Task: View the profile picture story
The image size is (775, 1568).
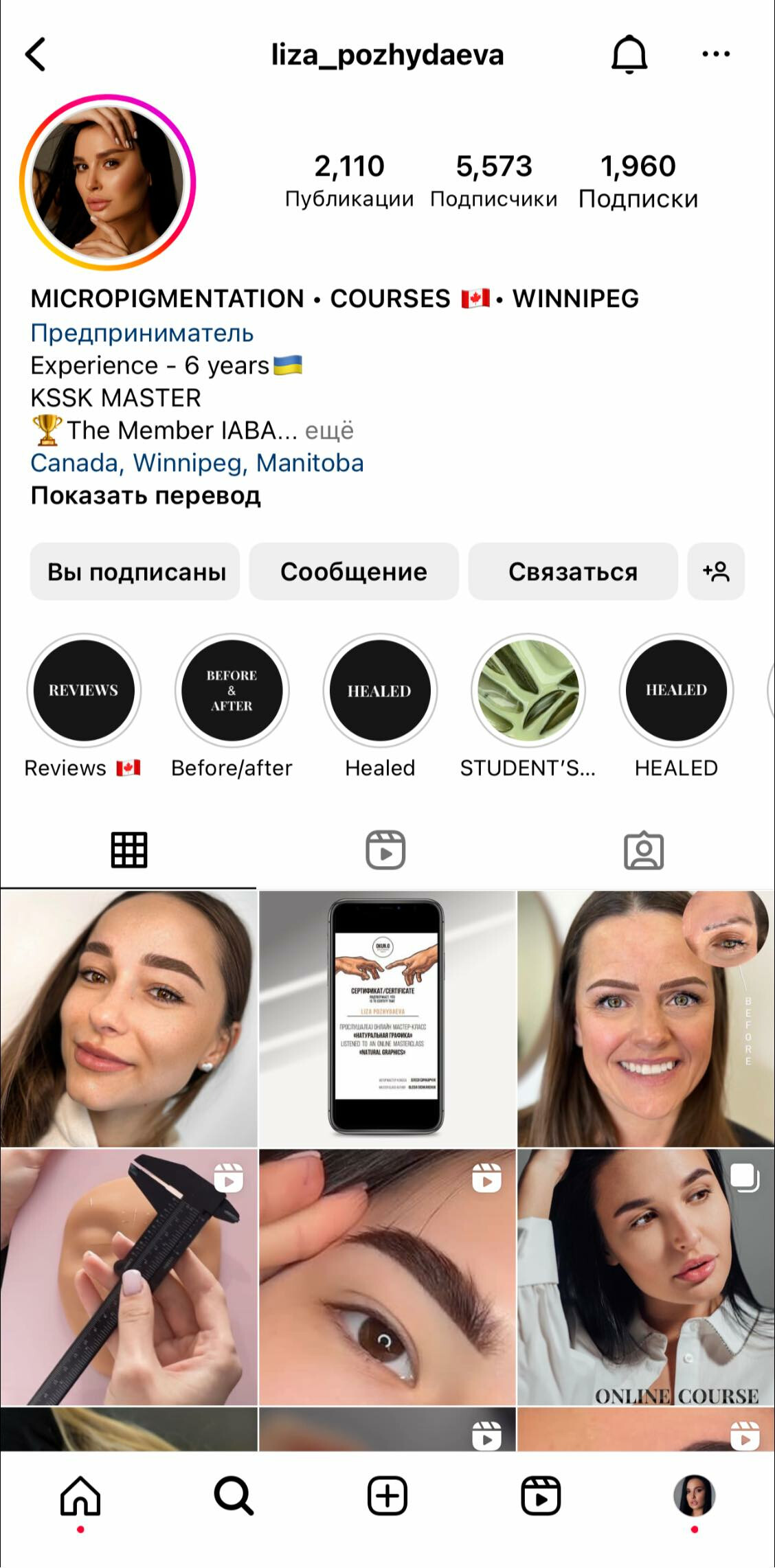Action: (108, 182)
